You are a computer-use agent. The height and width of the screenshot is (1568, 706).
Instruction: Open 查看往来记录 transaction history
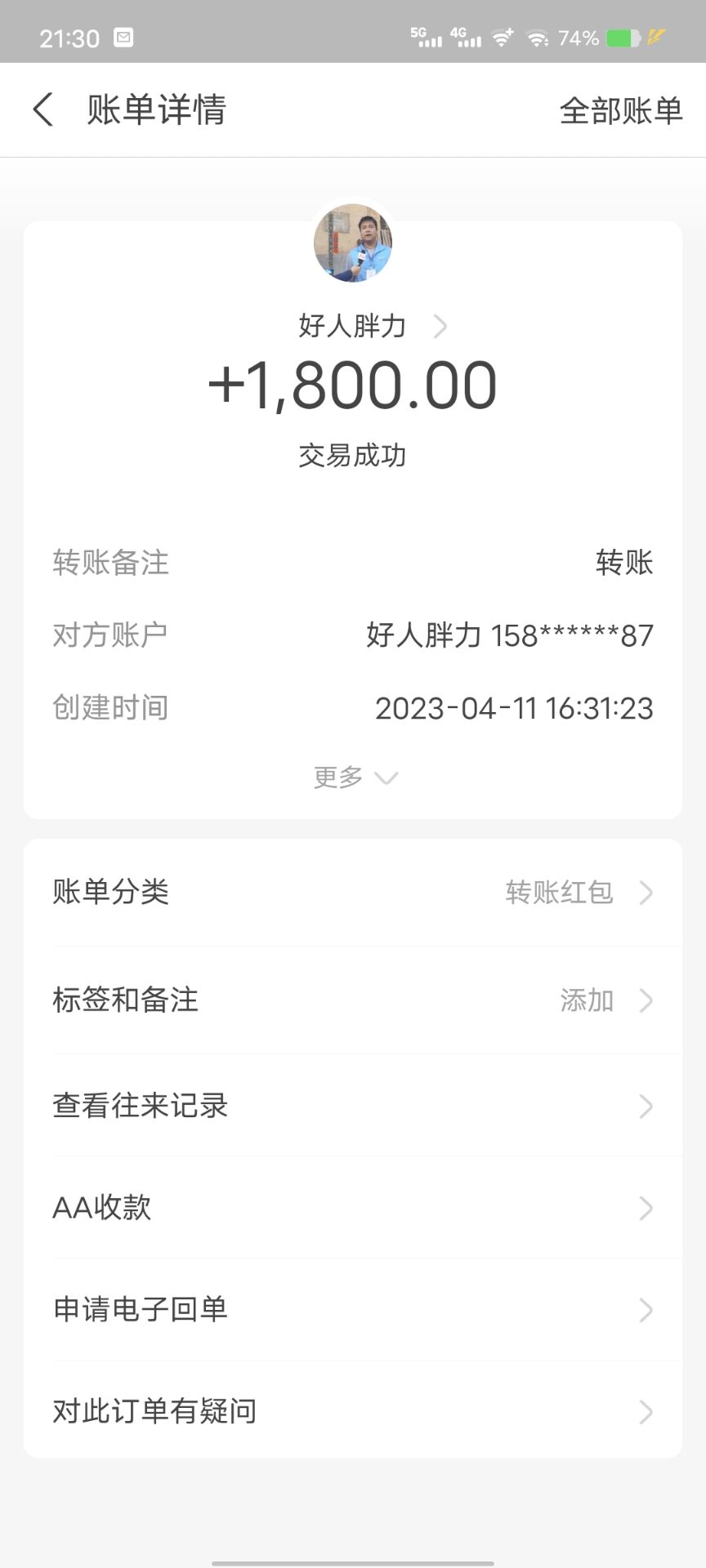point(353,1107)
